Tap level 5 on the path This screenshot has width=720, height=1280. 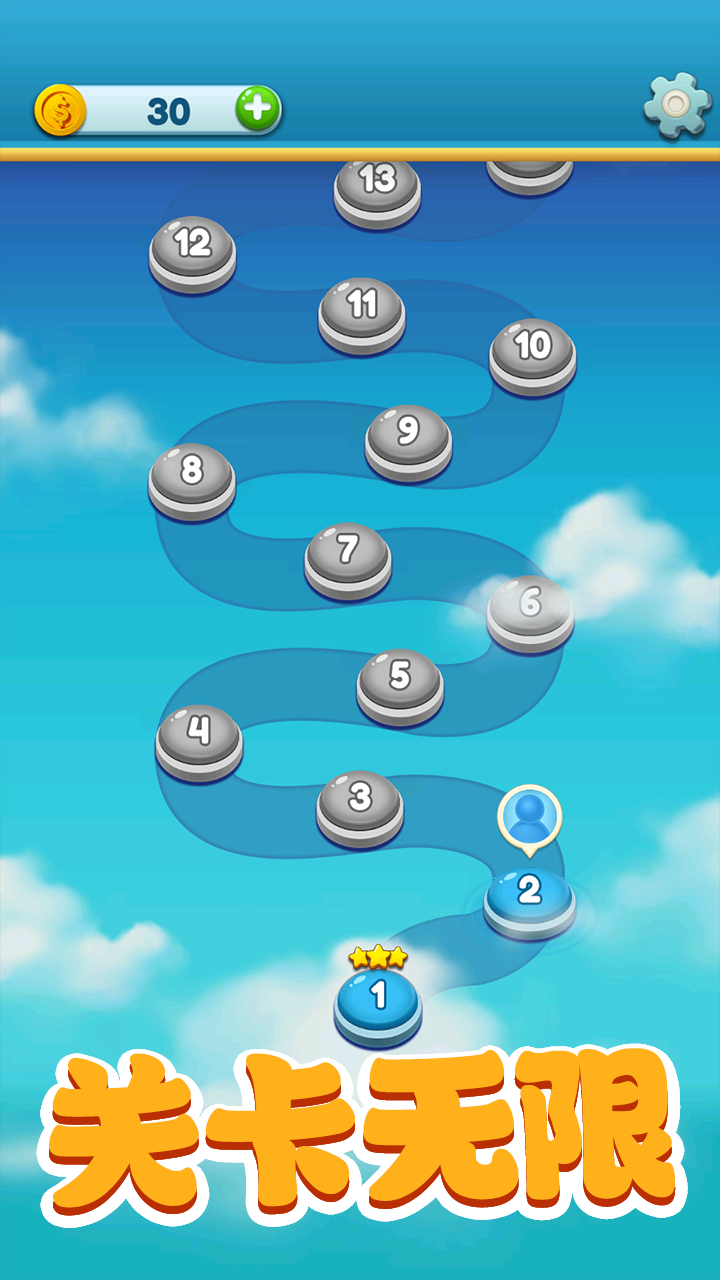400,681
